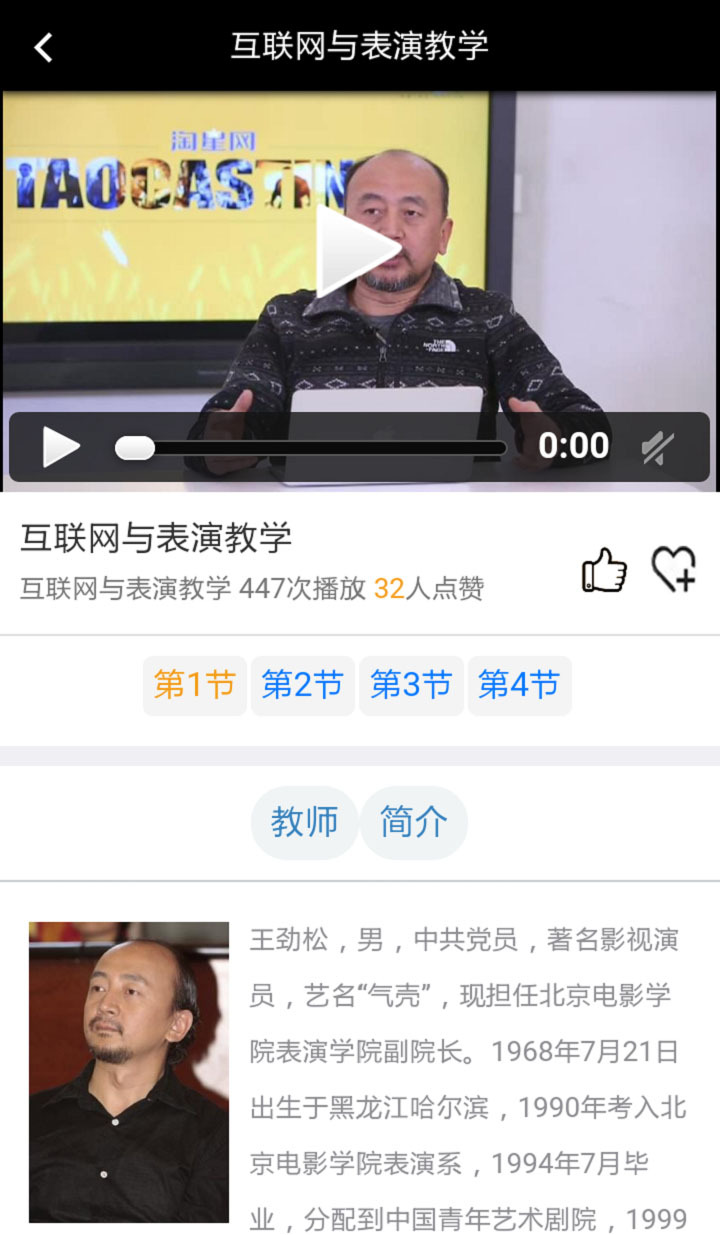The width and height of the screenshot is (720, 1235).
Task: Toggle the video mute speaker icon
Action: click(x=657, y=447)
